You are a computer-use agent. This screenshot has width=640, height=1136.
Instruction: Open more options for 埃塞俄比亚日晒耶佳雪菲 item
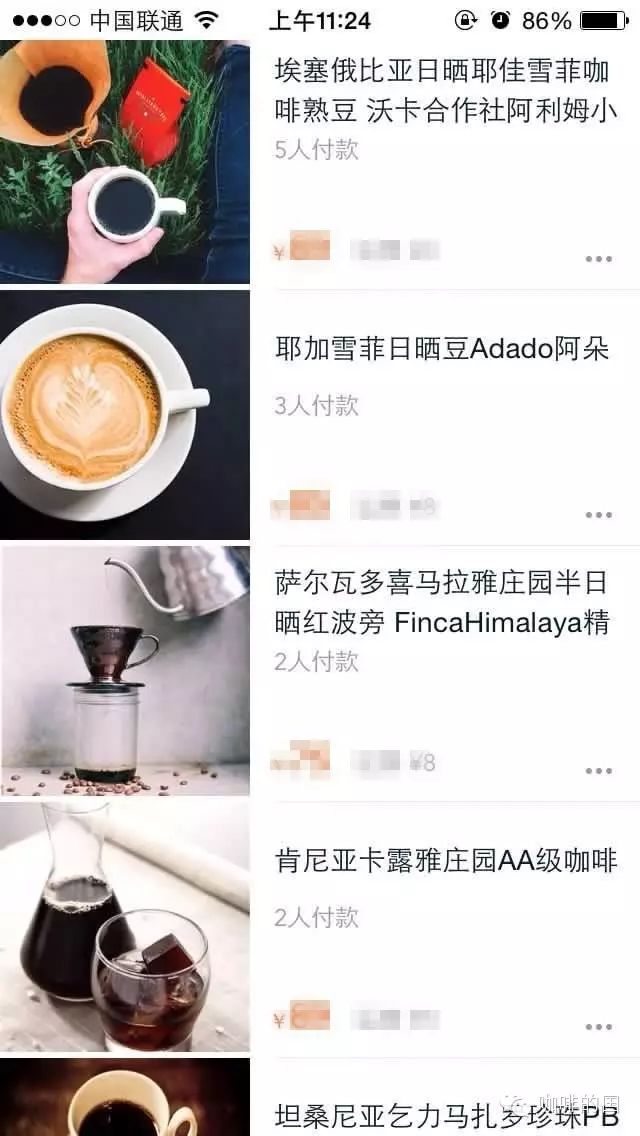click(598, 259)
